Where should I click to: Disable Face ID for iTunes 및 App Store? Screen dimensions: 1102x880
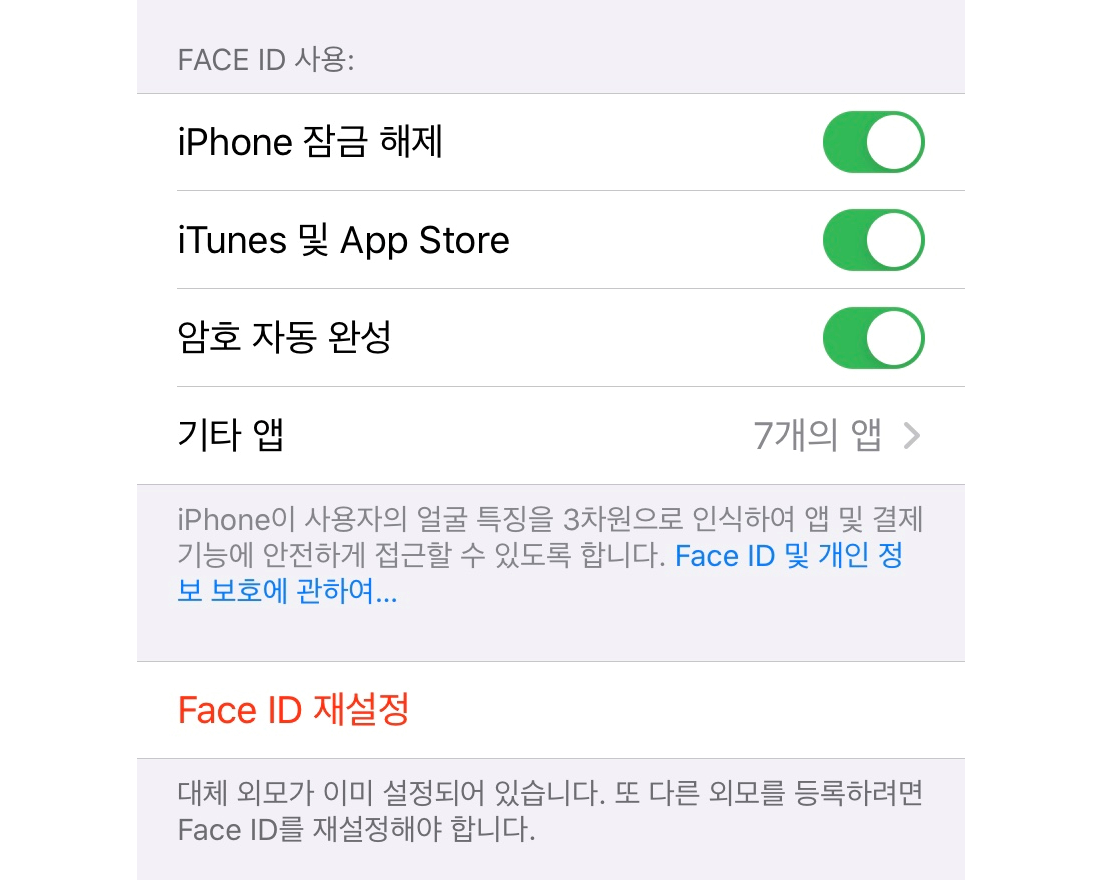click(873, 240)
